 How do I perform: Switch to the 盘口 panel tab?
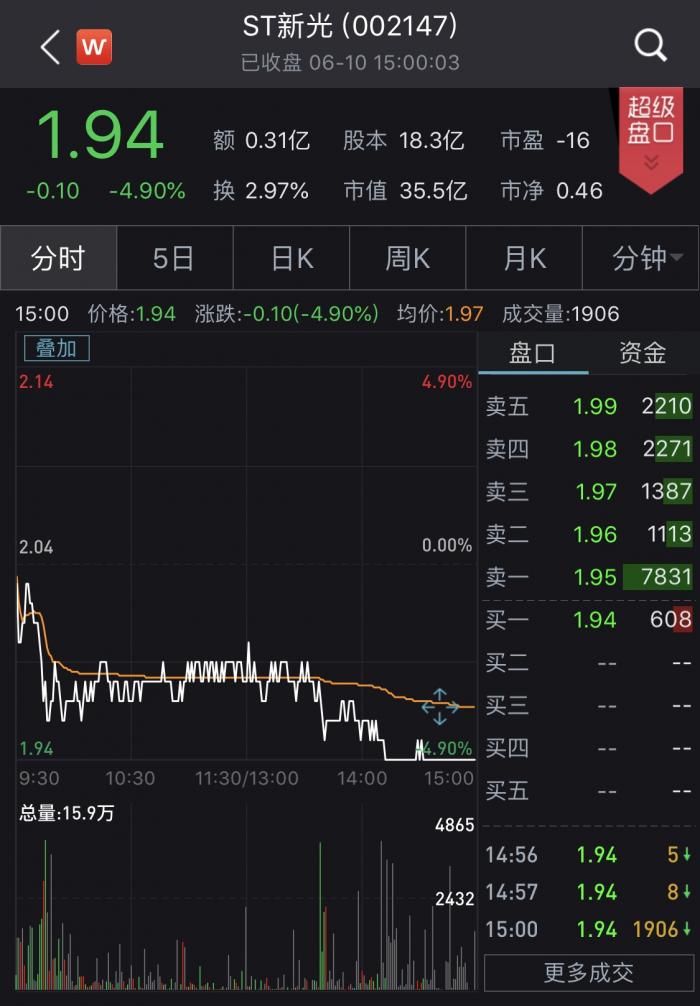click(x=532, y=353)
